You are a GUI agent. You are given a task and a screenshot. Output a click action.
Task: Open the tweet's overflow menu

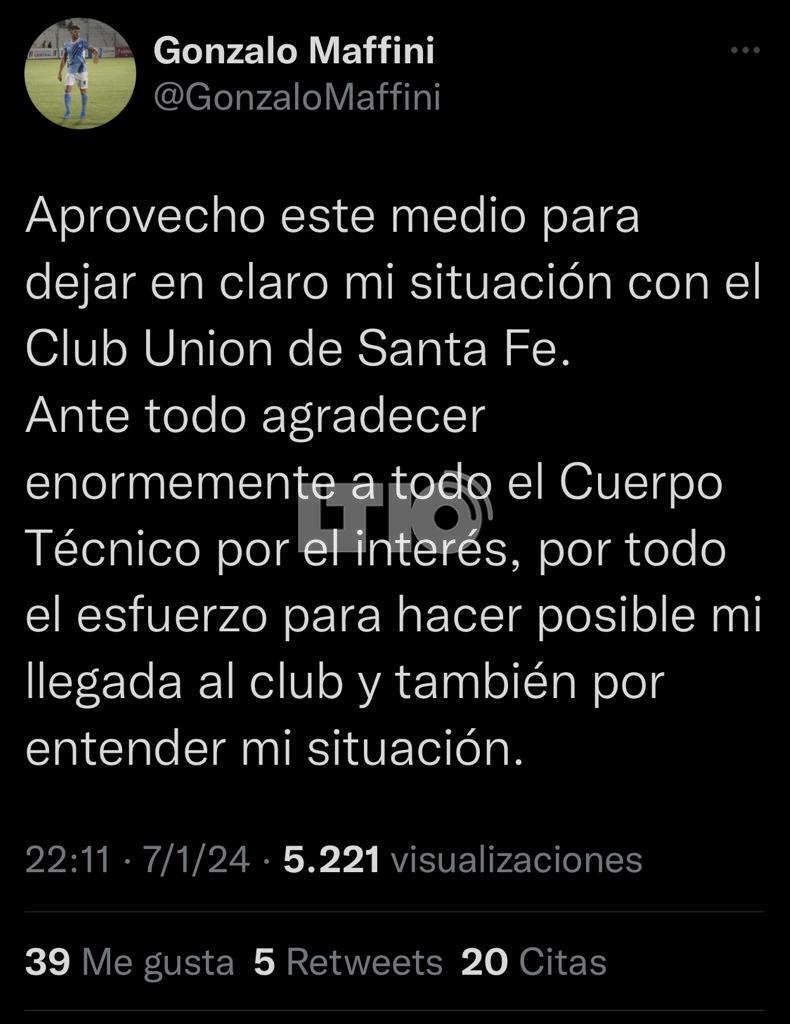pyautogui.click(x=746, y=50)
